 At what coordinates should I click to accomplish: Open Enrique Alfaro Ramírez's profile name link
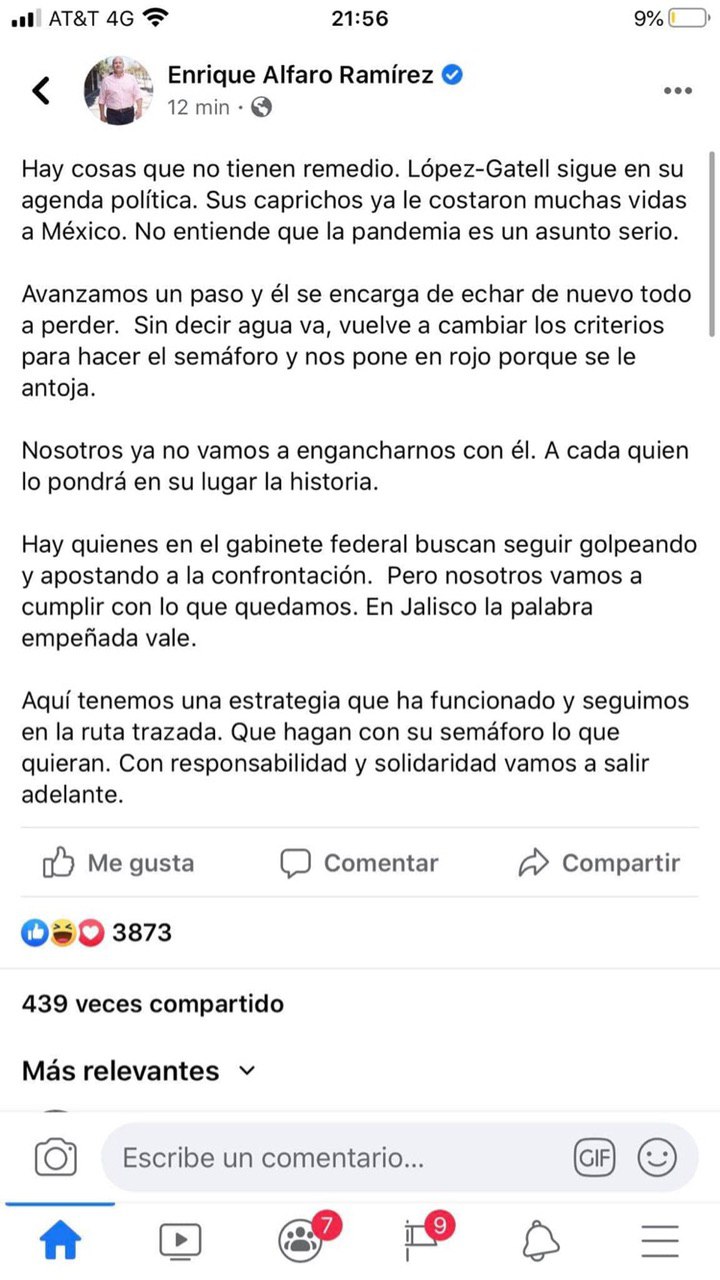(302, 75)
